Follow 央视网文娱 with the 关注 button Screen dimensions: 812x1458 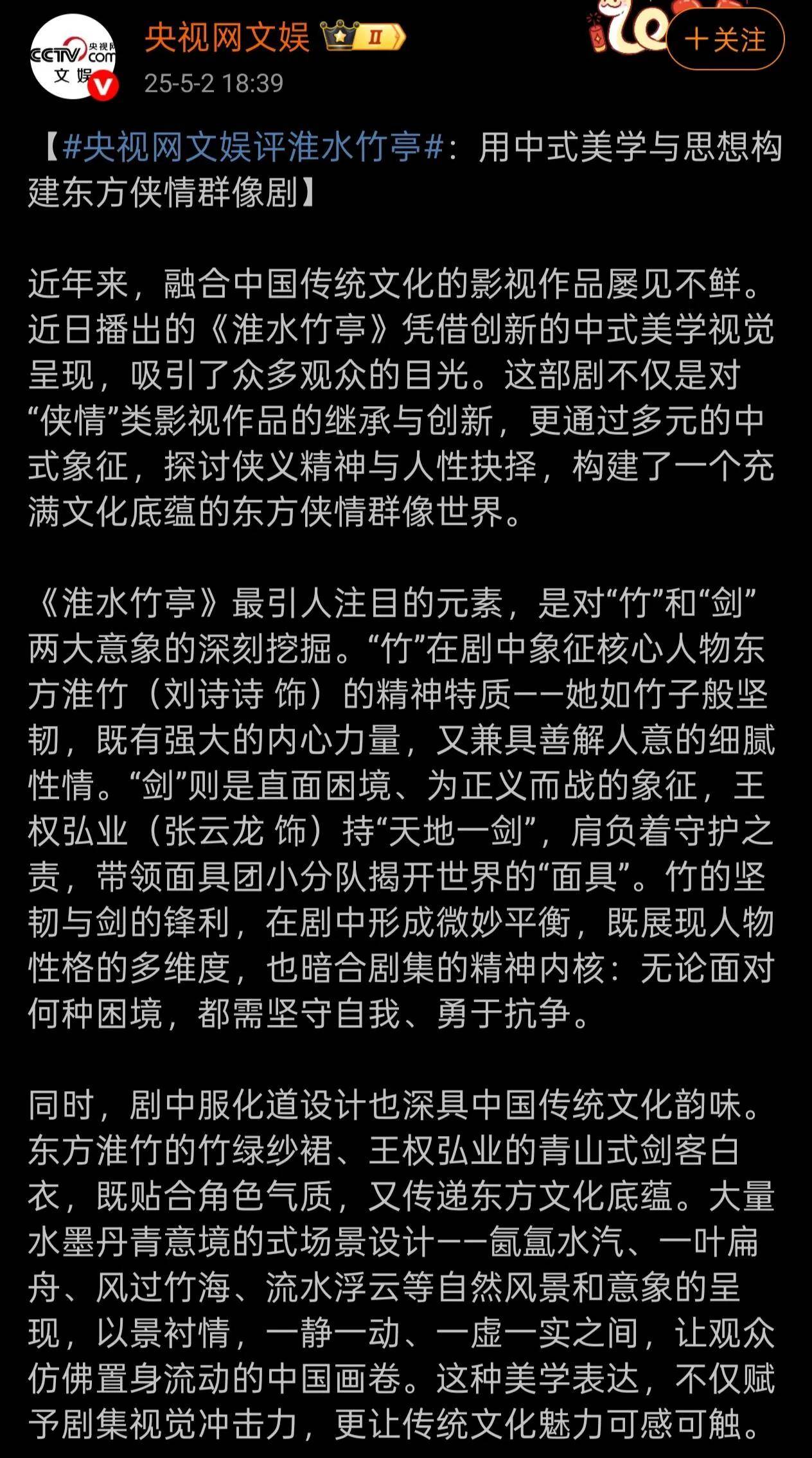725,40
